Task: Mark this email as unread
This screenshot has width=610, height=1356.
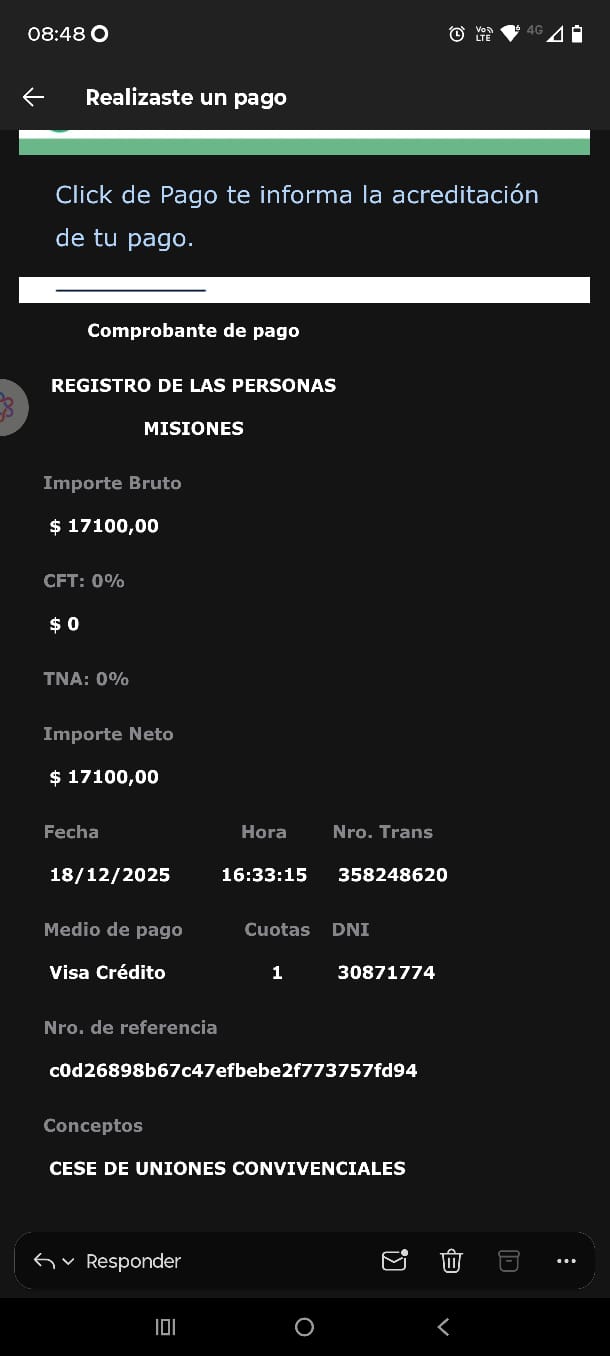Action: point(394,1261)
